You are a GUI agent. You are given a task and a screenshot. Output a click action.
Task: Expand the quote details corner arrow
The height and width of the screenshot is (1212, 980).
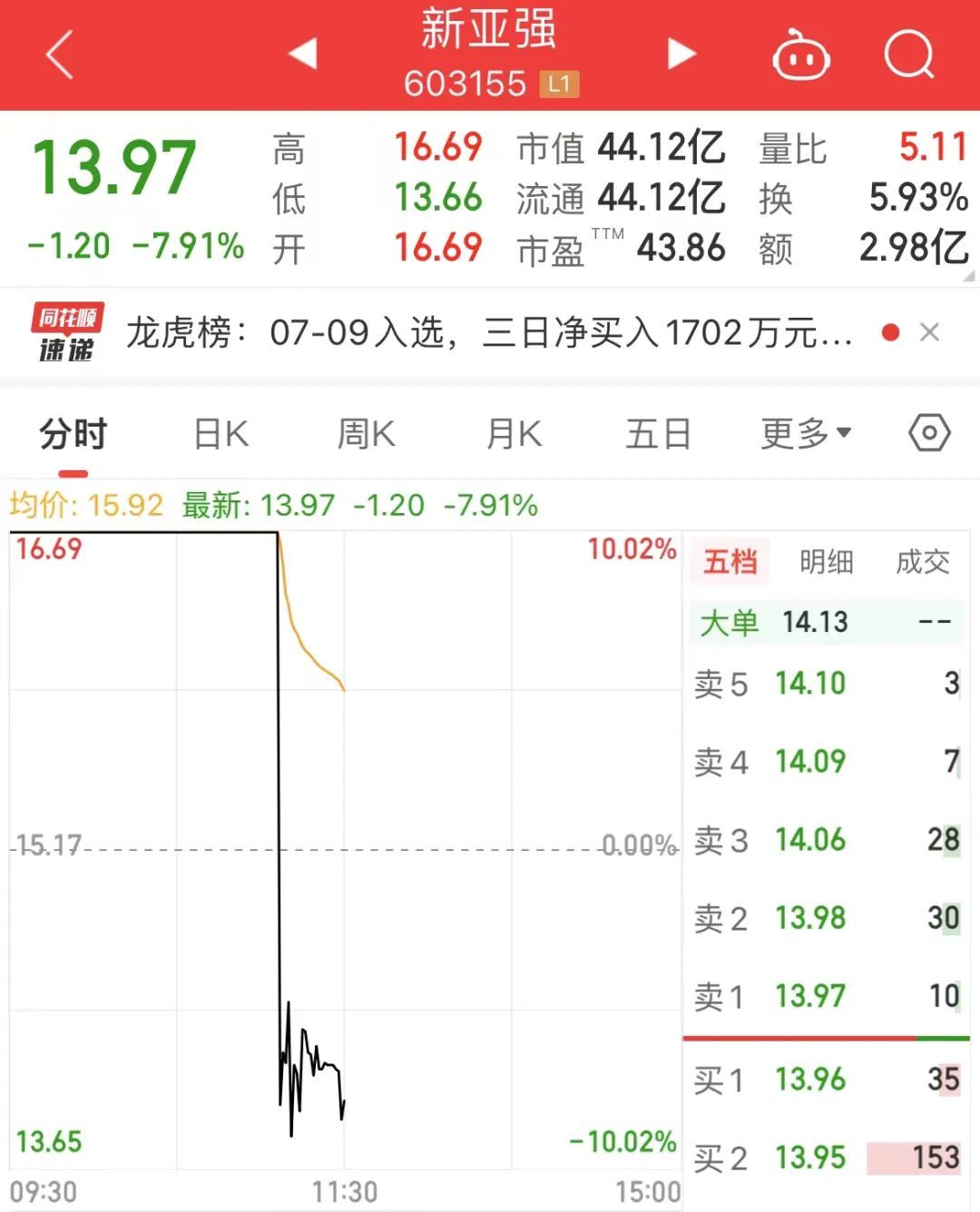(969, 275)
